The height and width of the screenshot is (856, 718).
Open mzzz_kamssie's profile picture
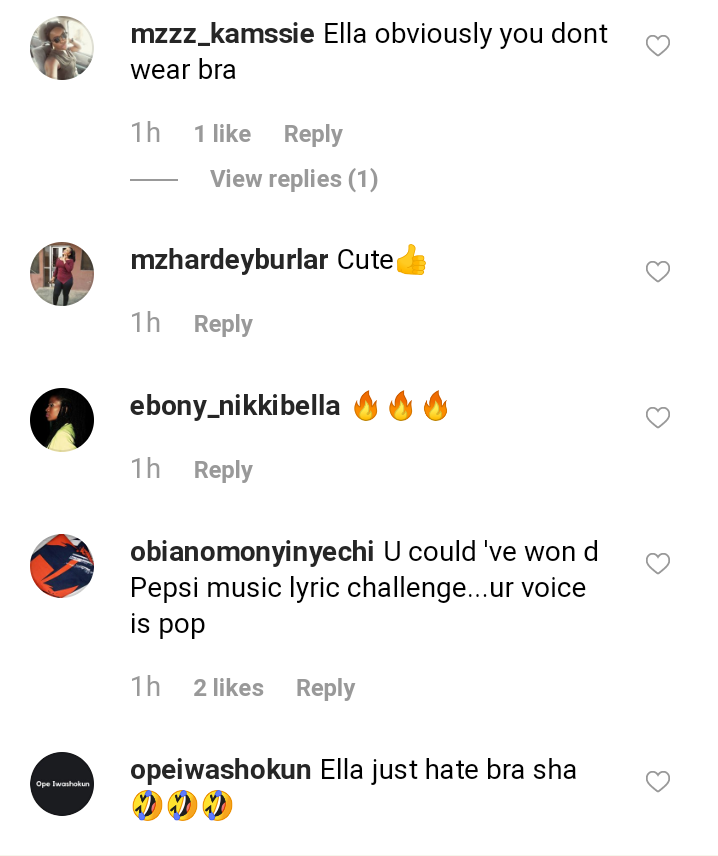coord(62,48)
